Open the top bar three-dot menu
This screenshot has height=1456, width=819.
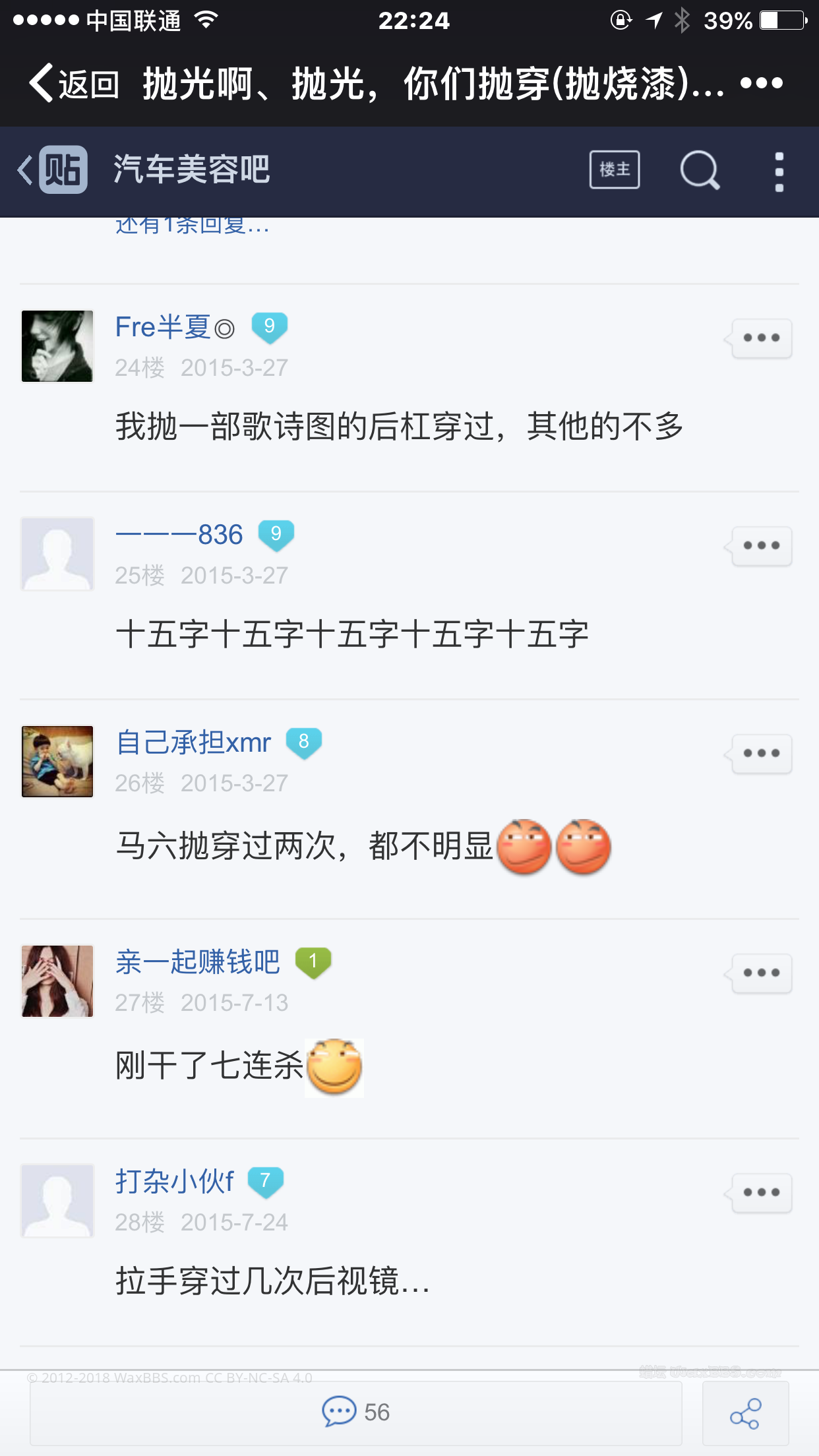[x=761, y=84]
